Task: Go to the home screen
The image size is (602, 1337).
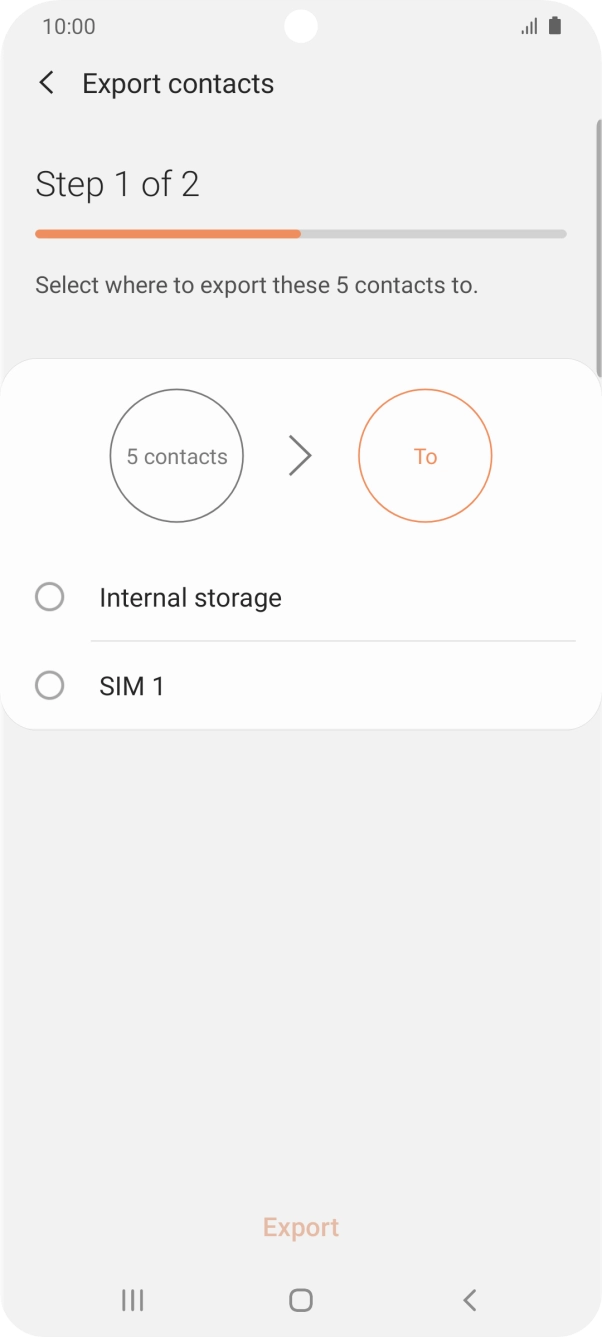Action: 300,1299
